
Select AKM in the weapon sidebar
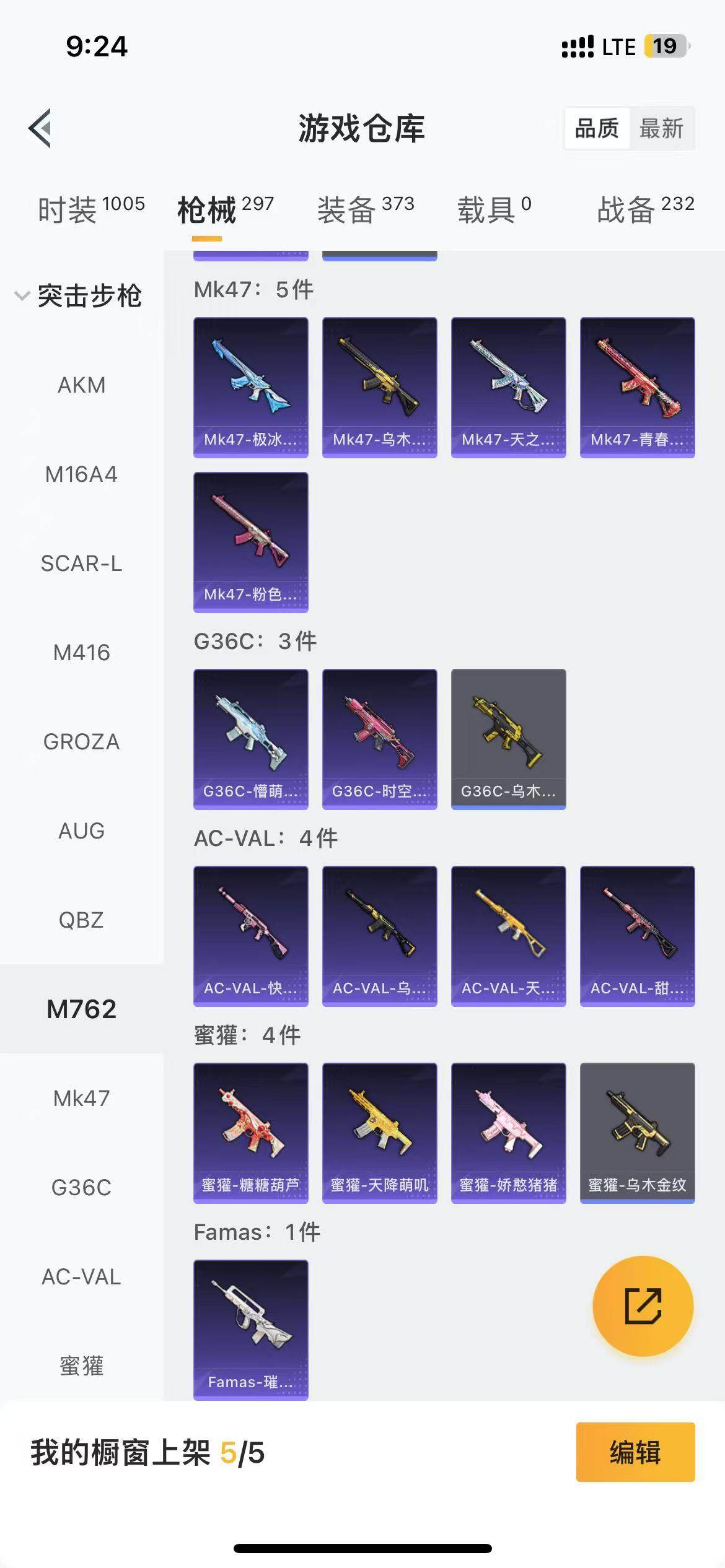81,385
